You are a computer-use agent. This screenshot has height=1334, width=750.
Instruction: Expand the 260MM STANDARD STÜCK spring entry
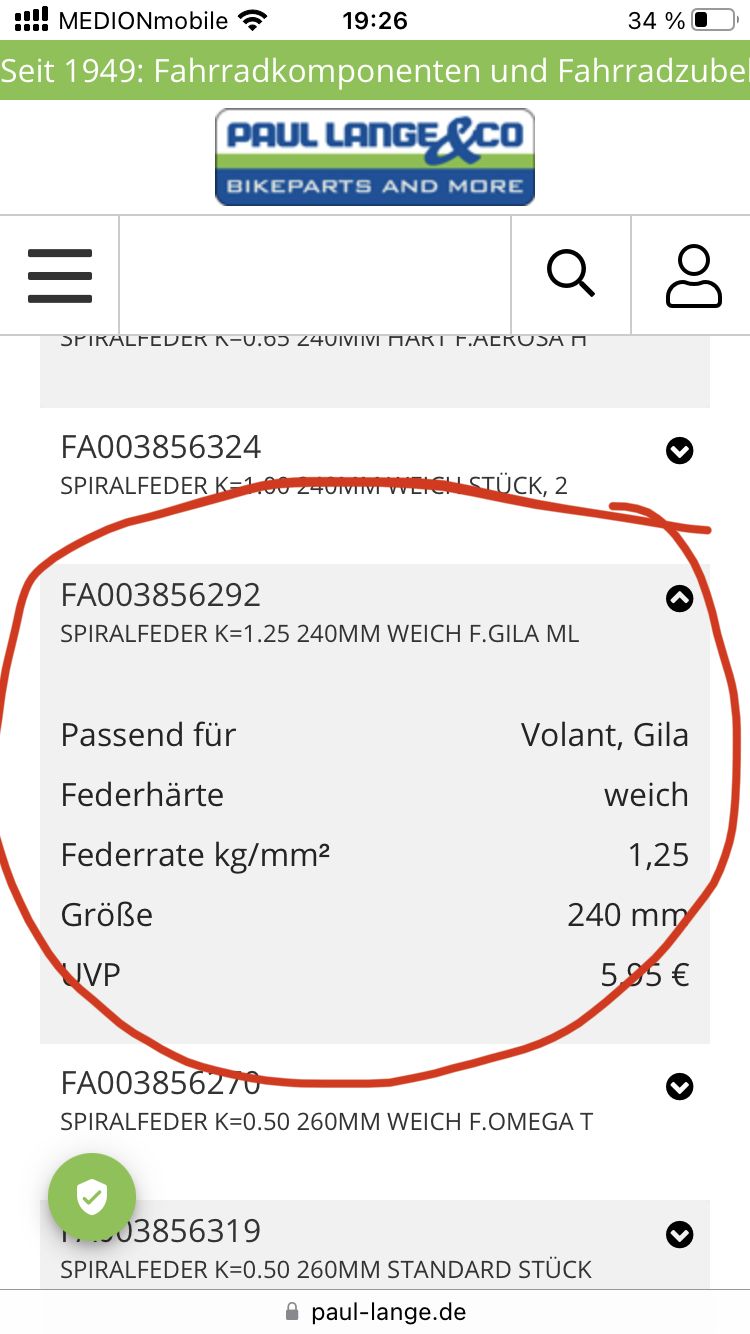click(x=679, y=1235)
